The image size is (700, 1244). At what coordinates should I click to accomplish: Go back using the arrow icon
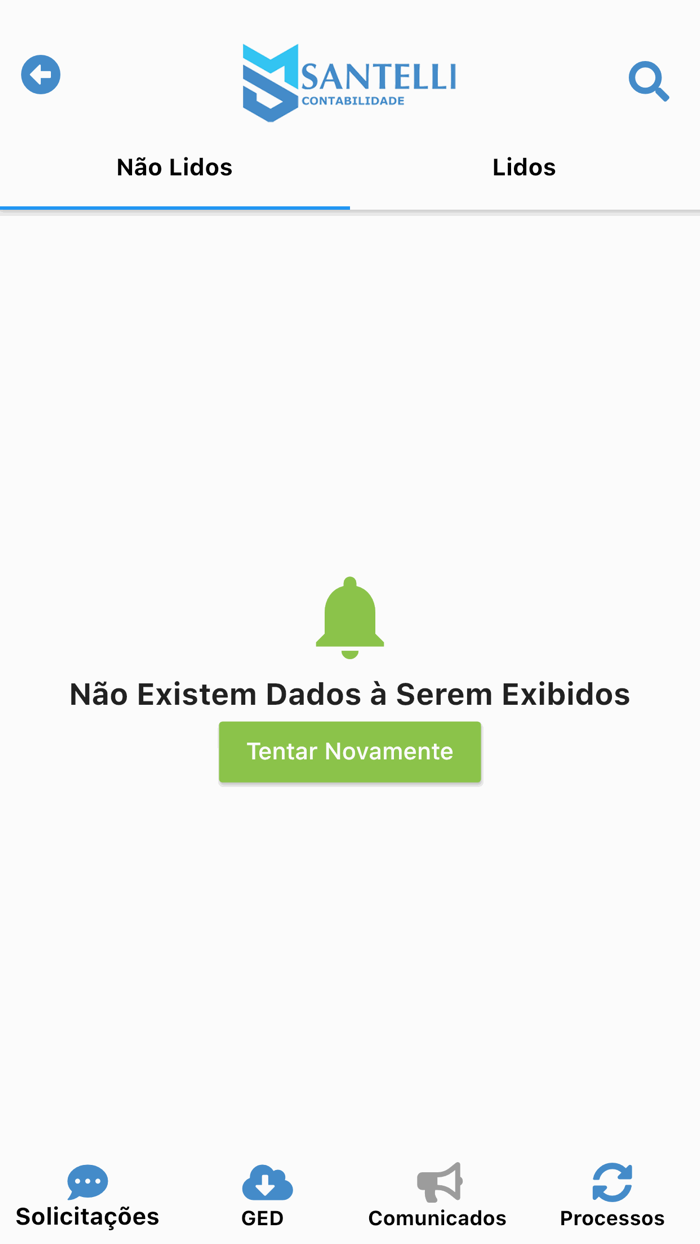[41, 75]
